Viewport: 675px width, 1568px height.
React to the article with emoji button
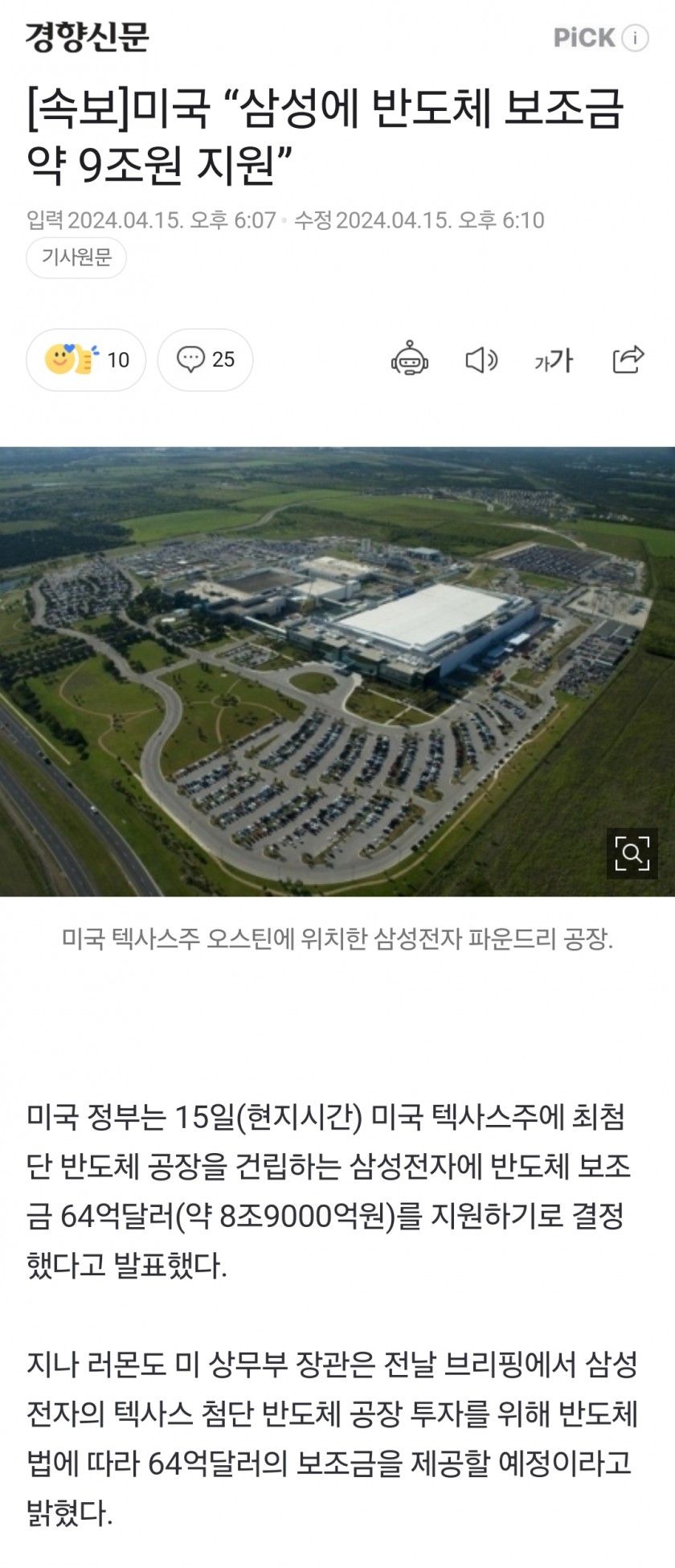(x=86, y=359)
